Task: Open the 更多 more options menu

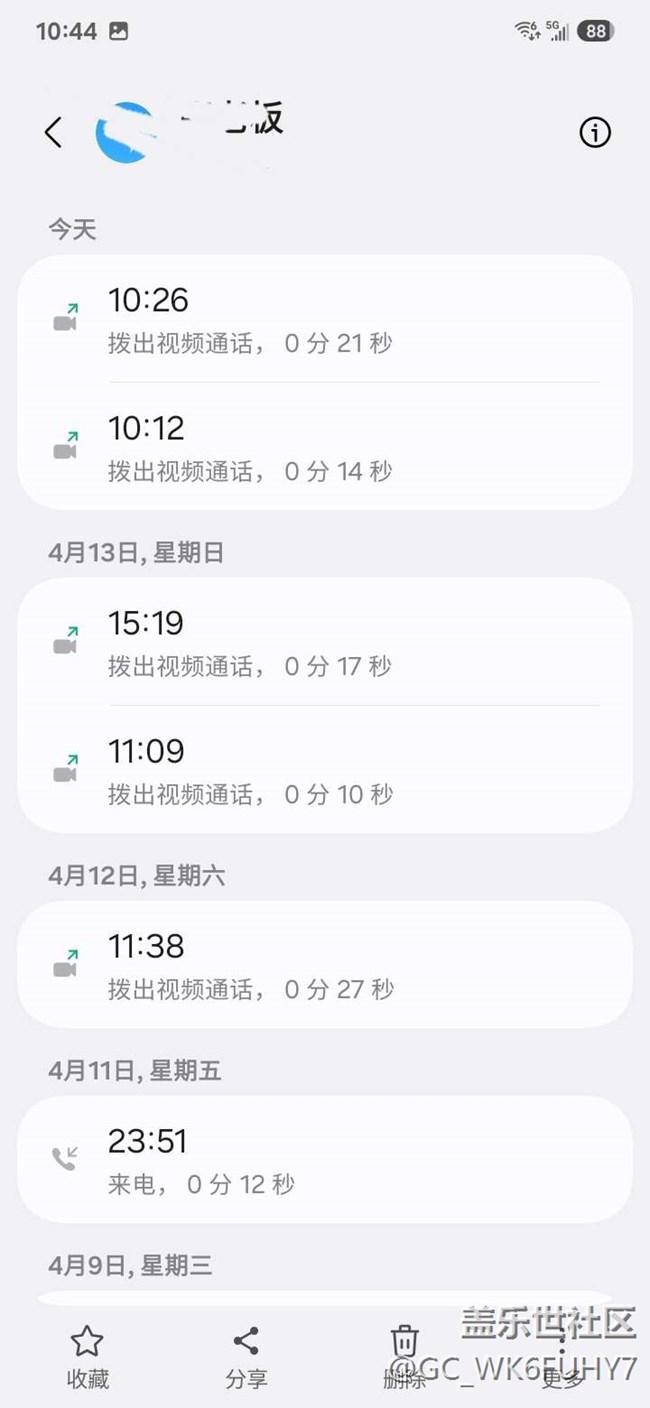Action: [x=562, y=1357]
